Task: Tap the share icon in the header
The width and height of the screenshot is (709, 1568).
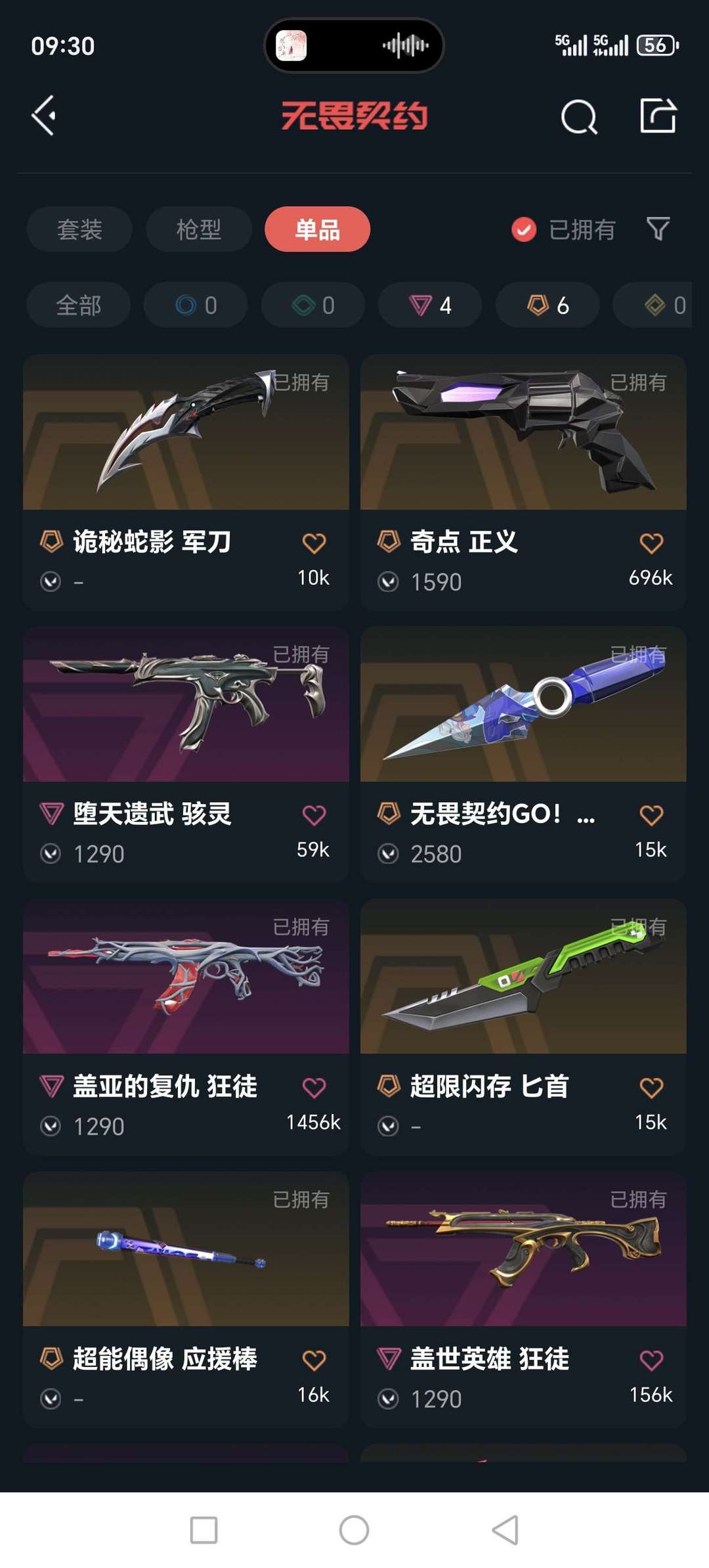Action: click(x=658, y=116)
